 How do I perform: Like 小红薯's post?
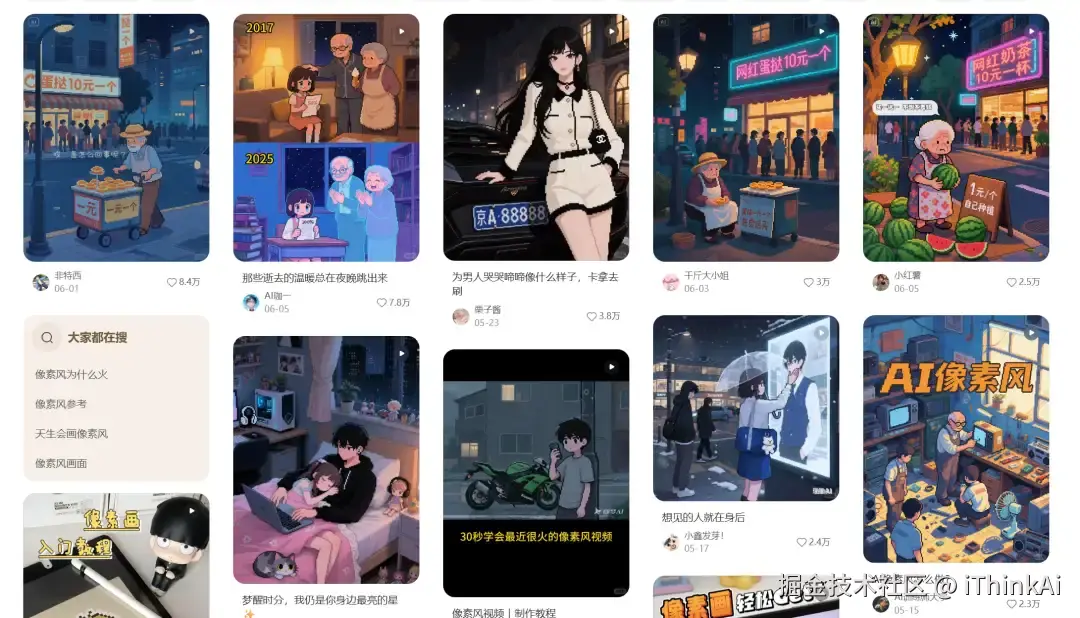coord(1012,282)
